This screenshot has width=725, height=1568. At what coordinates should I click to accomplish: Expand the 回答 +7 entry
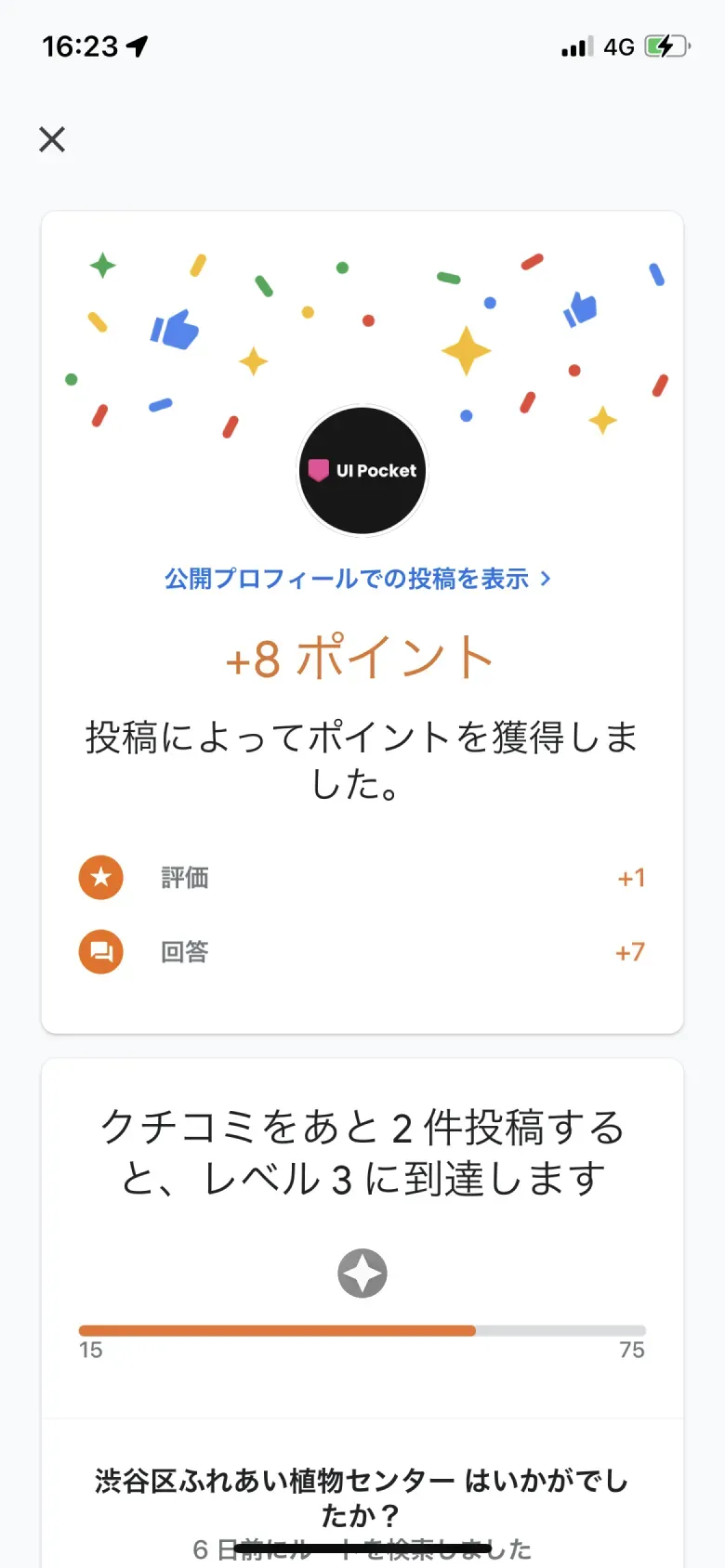pyautogui.click(x=362, y=952)
